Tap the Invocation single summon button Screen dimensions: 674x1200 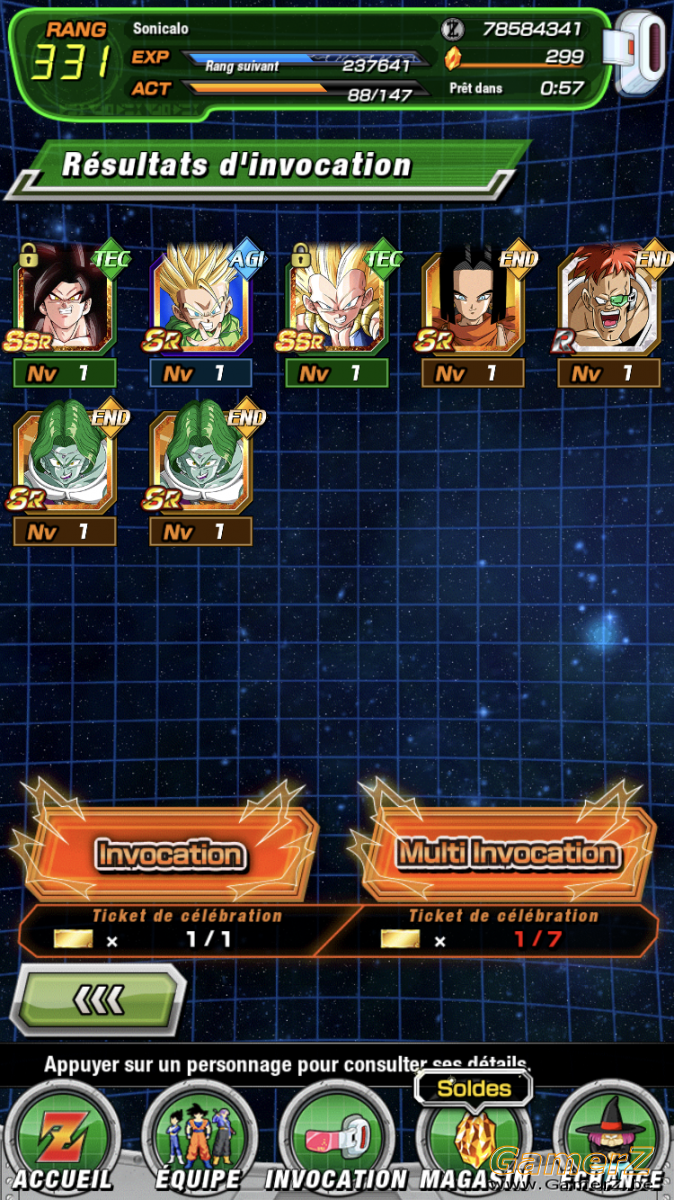[x=168, y=855]
